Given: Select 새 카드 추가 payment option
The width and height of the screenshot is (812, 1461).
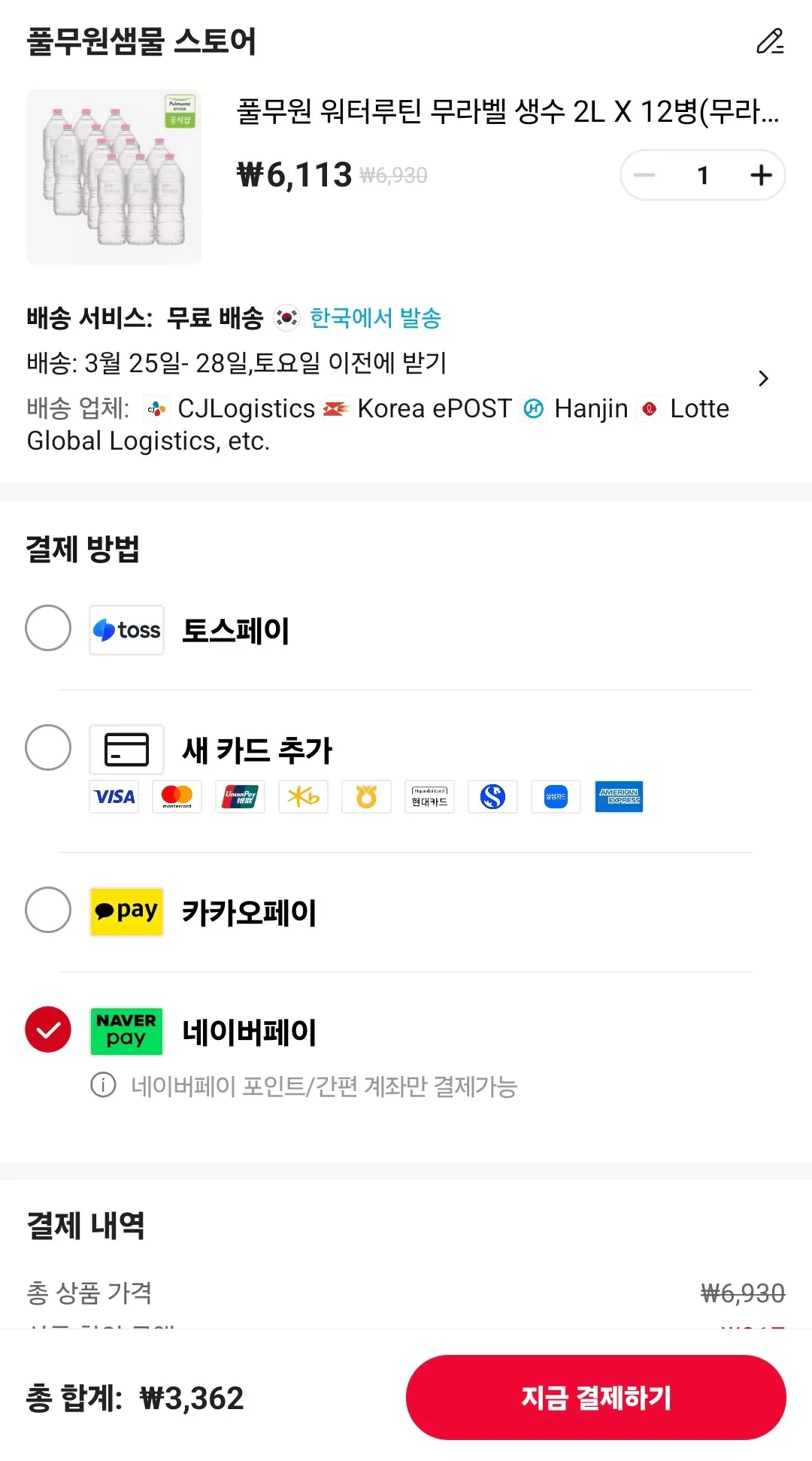Looking at the screenshot, I should tap(47, 748).
